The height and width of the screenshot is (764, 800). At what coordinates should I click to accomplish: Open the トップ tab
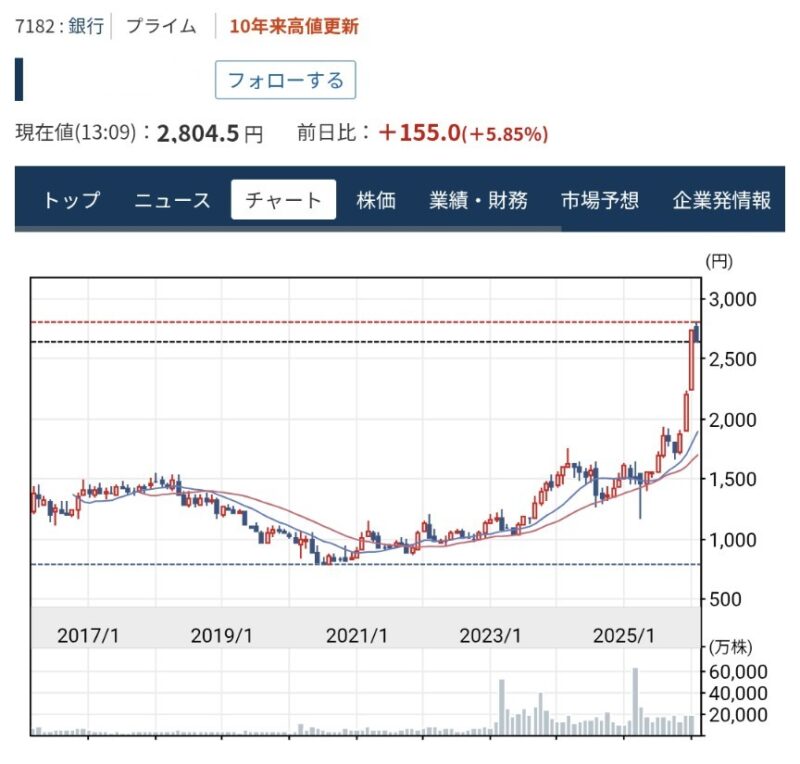pyautogui.click(x=71, y=200)
